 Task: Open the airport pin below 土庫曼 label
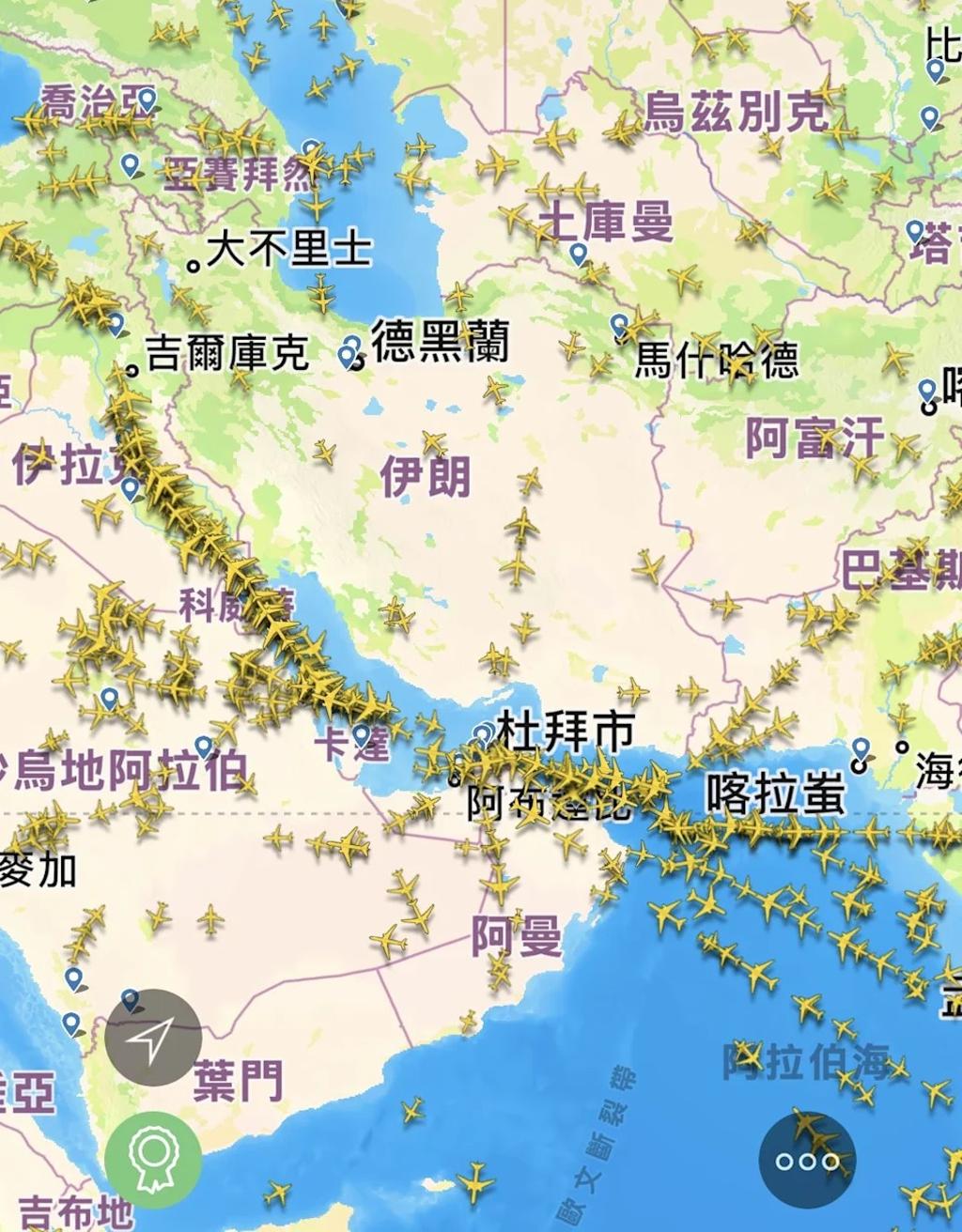(x=579, y=253)
